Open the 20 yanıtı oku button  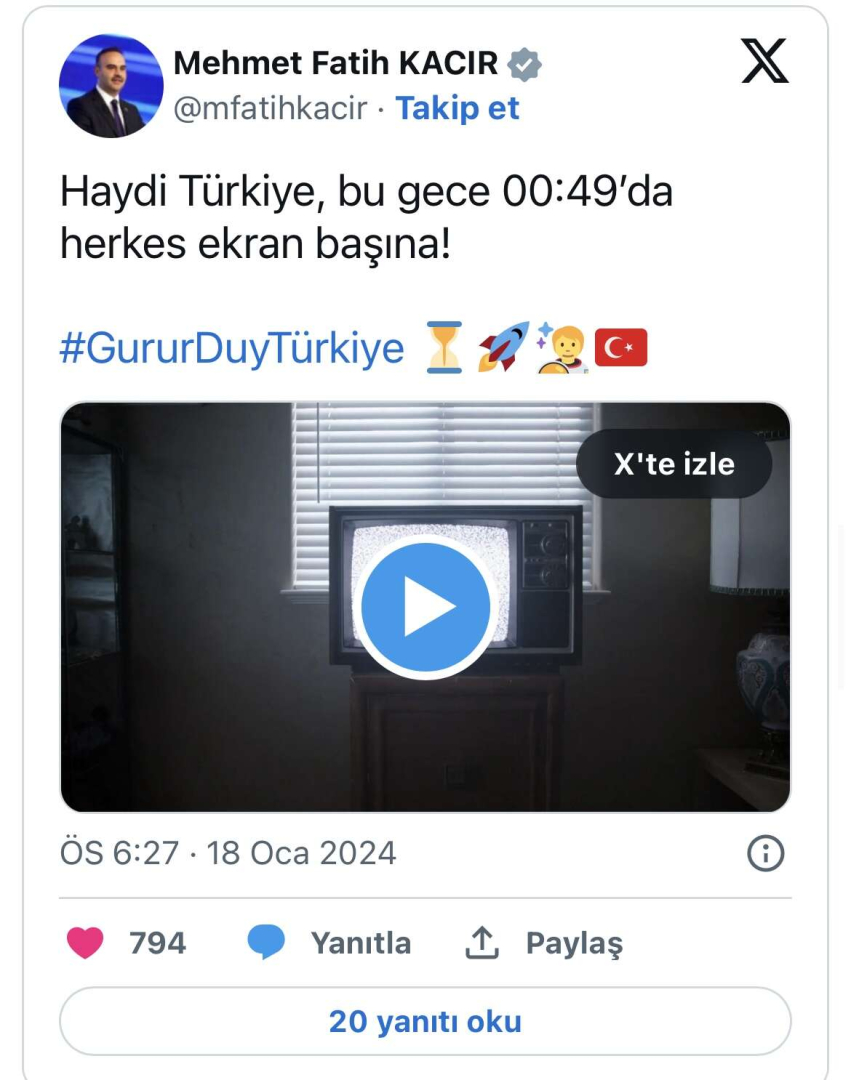(425, 1021)
